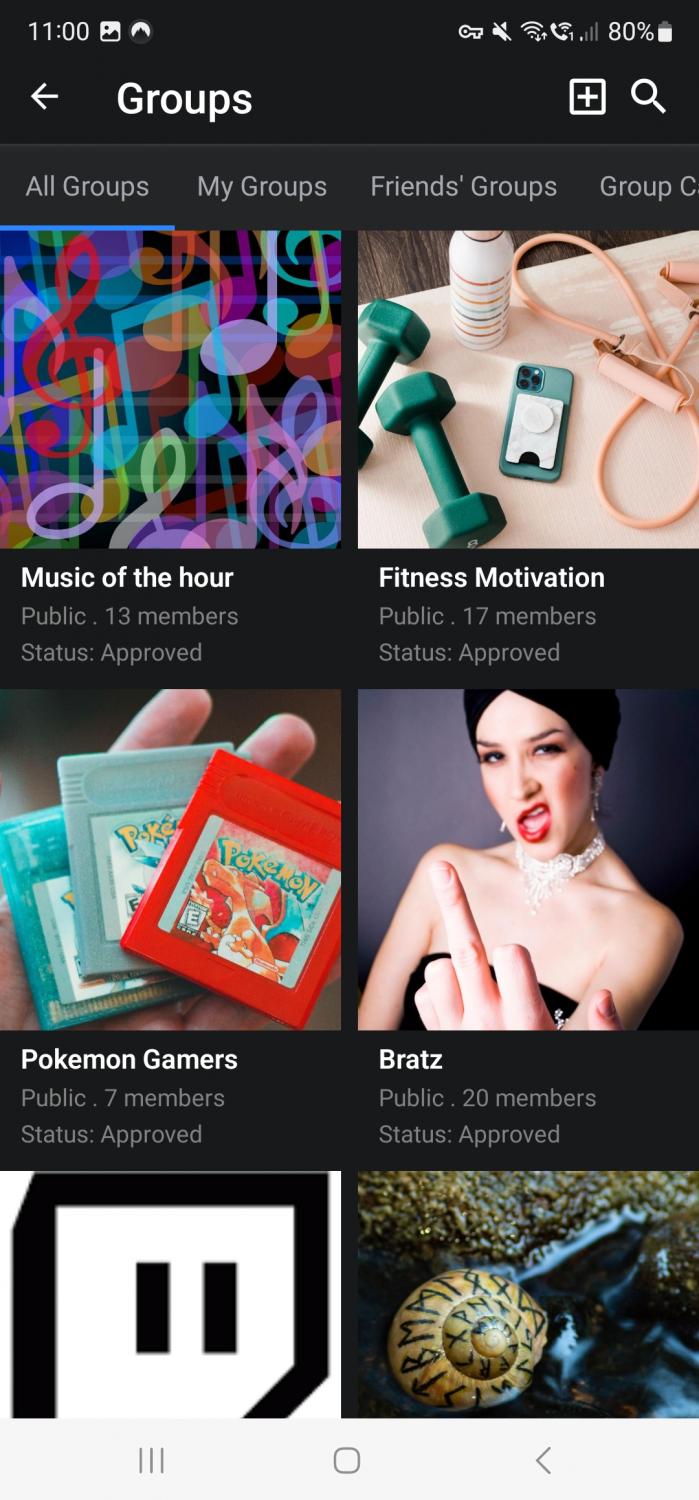View the Pokemon Gamers group
The image size is (699, 1500).
coord(170,860)
